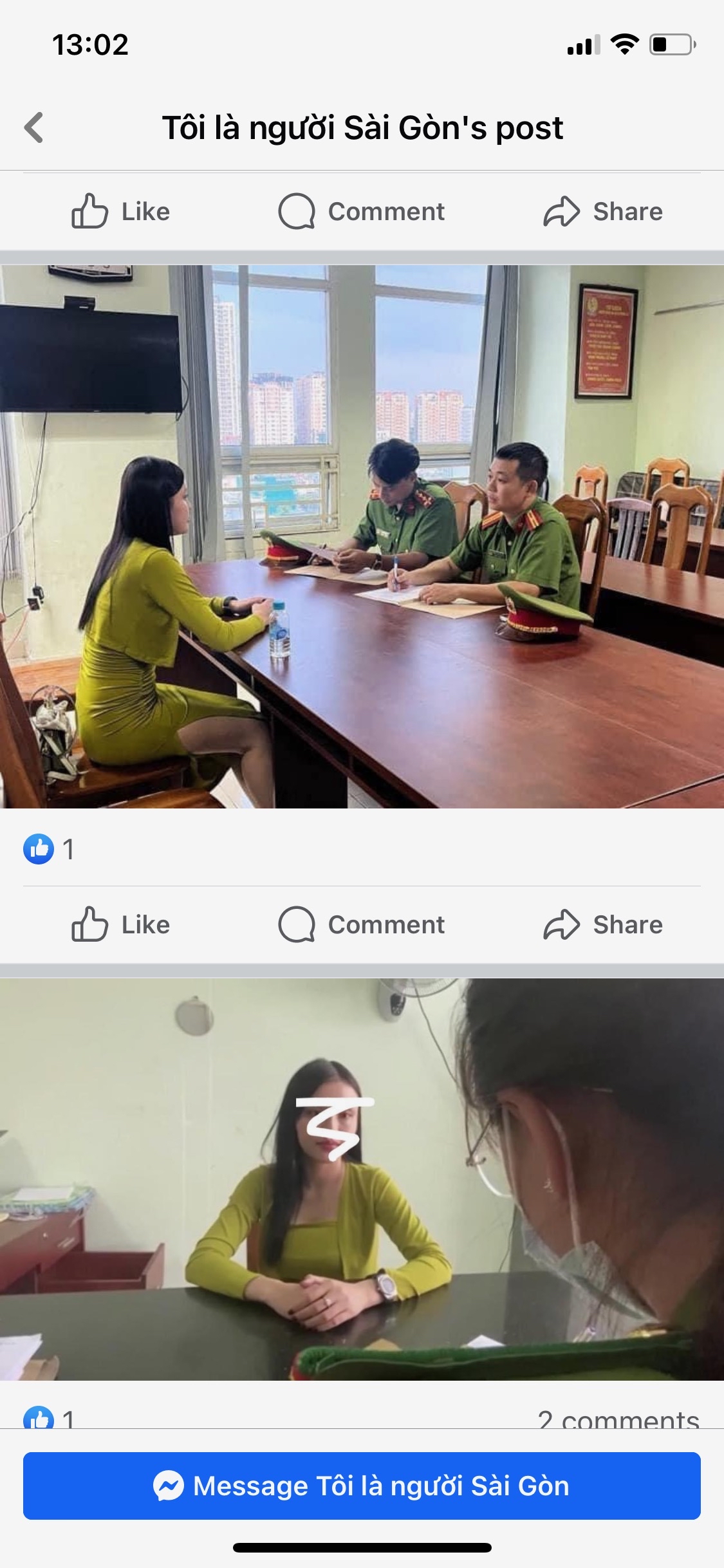This screenshot has height=1568, width=724.
Task: Tap the Share button above the meeting room photo
Action: [x=603, y=211]
